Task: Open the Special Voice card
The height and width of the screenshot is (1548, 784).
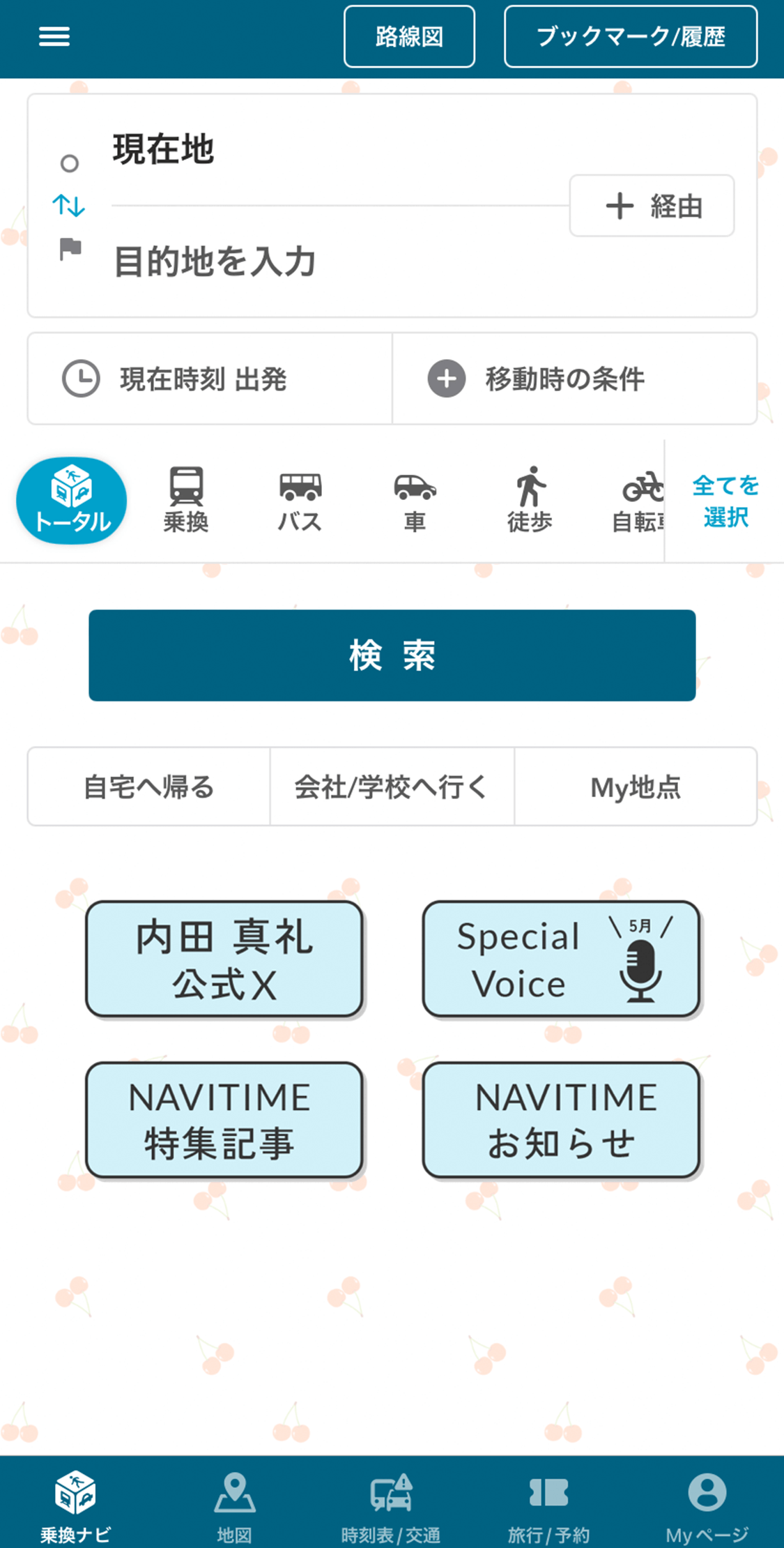Action: [x=561, y=959]
